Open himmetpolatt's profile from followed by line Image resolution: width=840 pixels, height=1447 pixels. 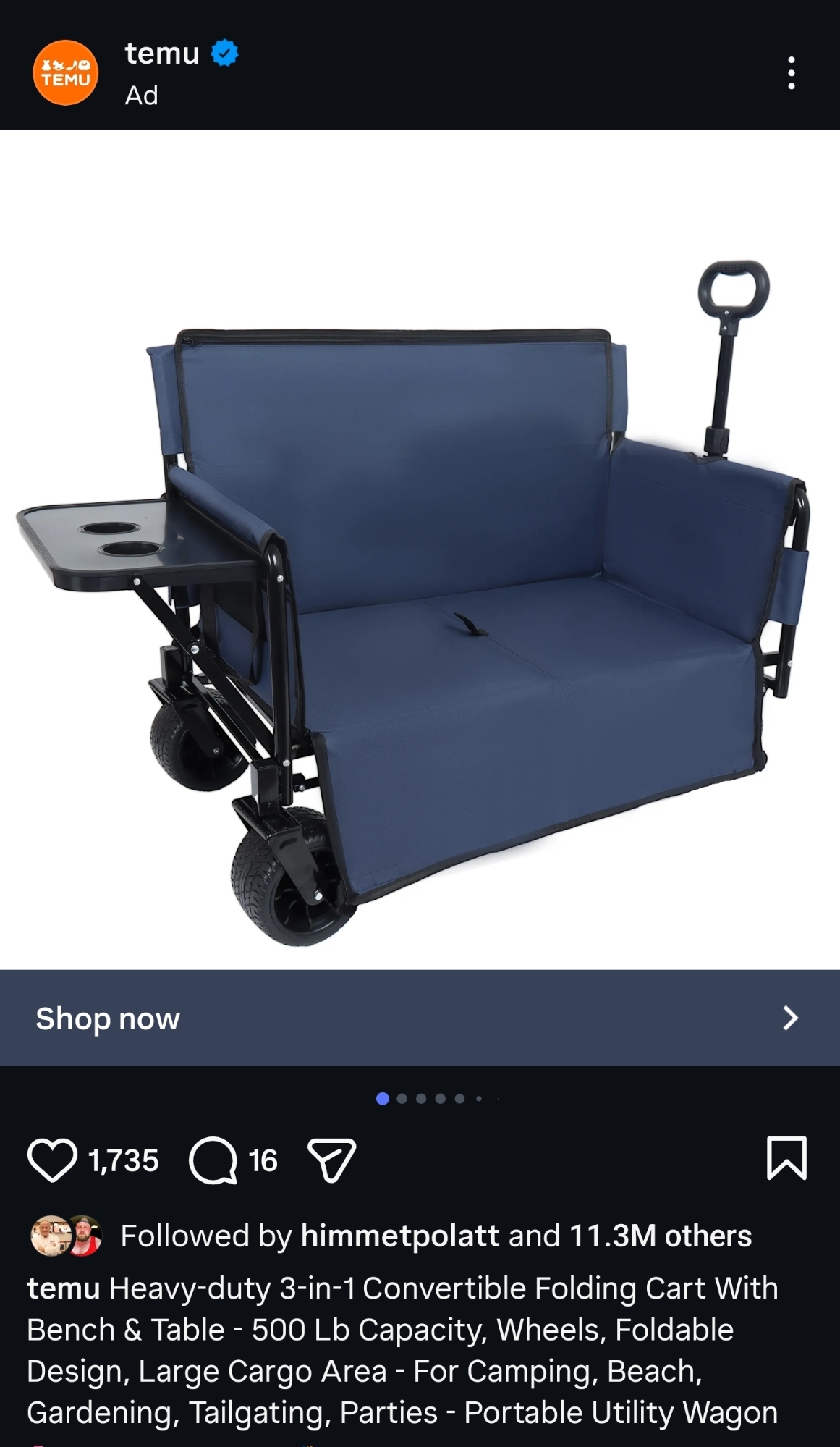399,1236
